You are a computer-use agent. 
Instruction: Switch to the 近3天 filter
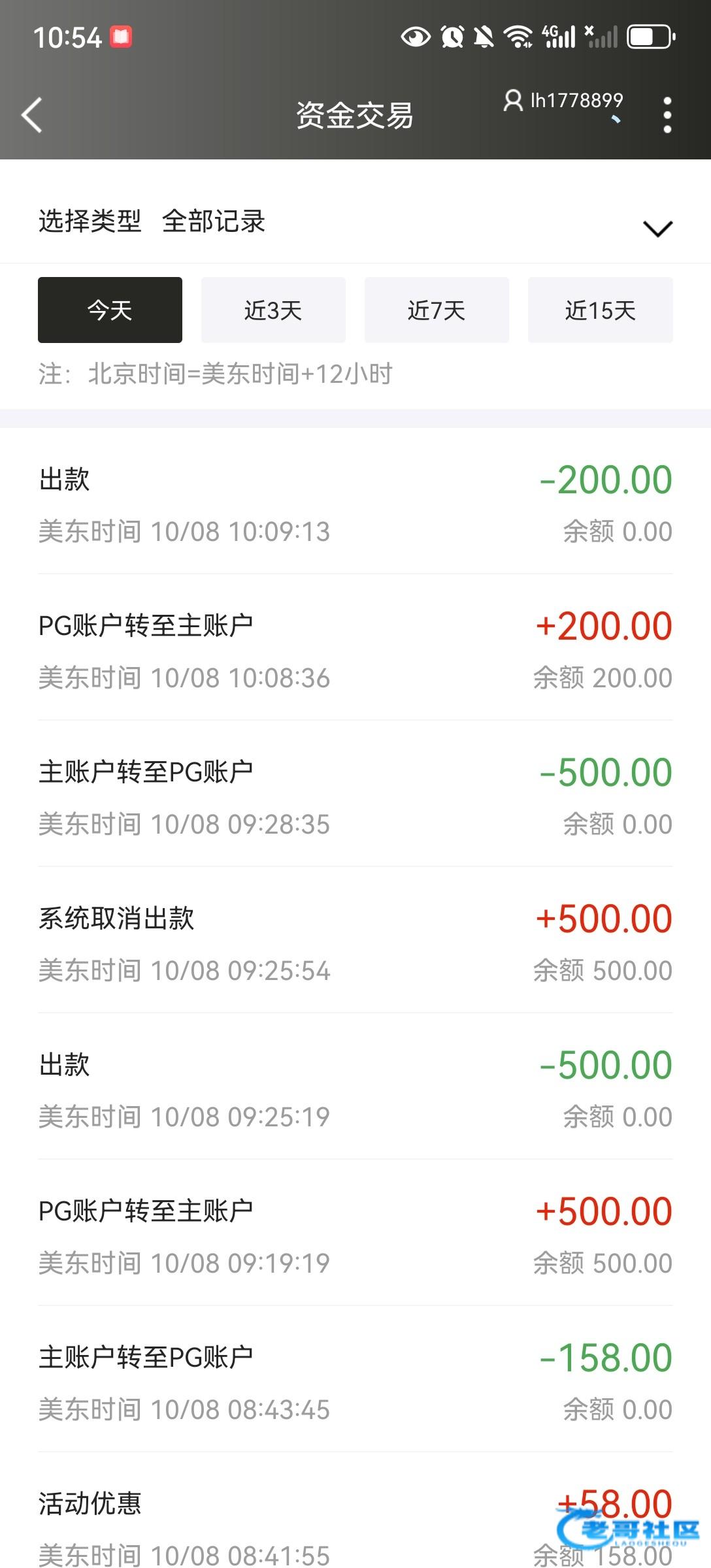coord(273,310)
